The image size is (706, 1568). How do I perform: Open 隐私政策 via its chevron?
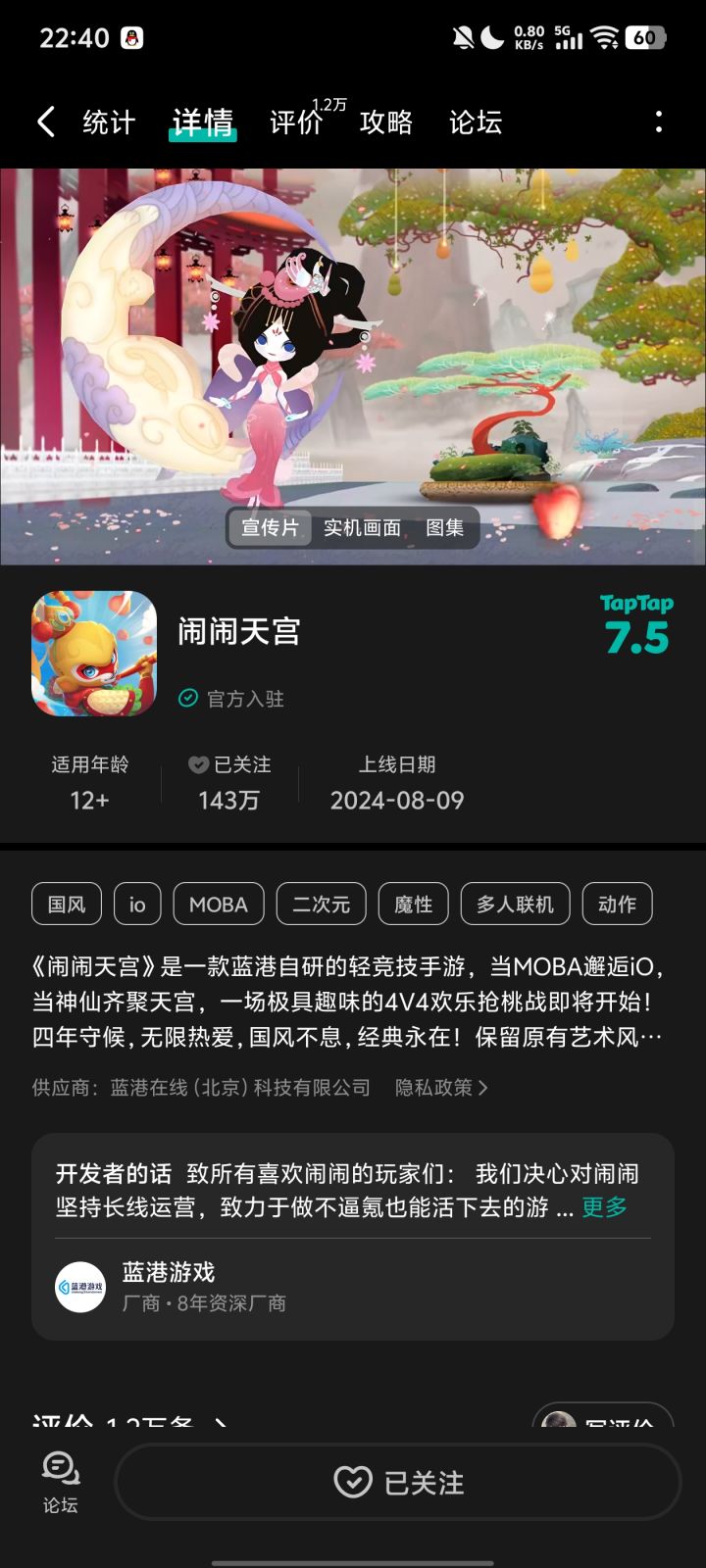pos(483,1087)
